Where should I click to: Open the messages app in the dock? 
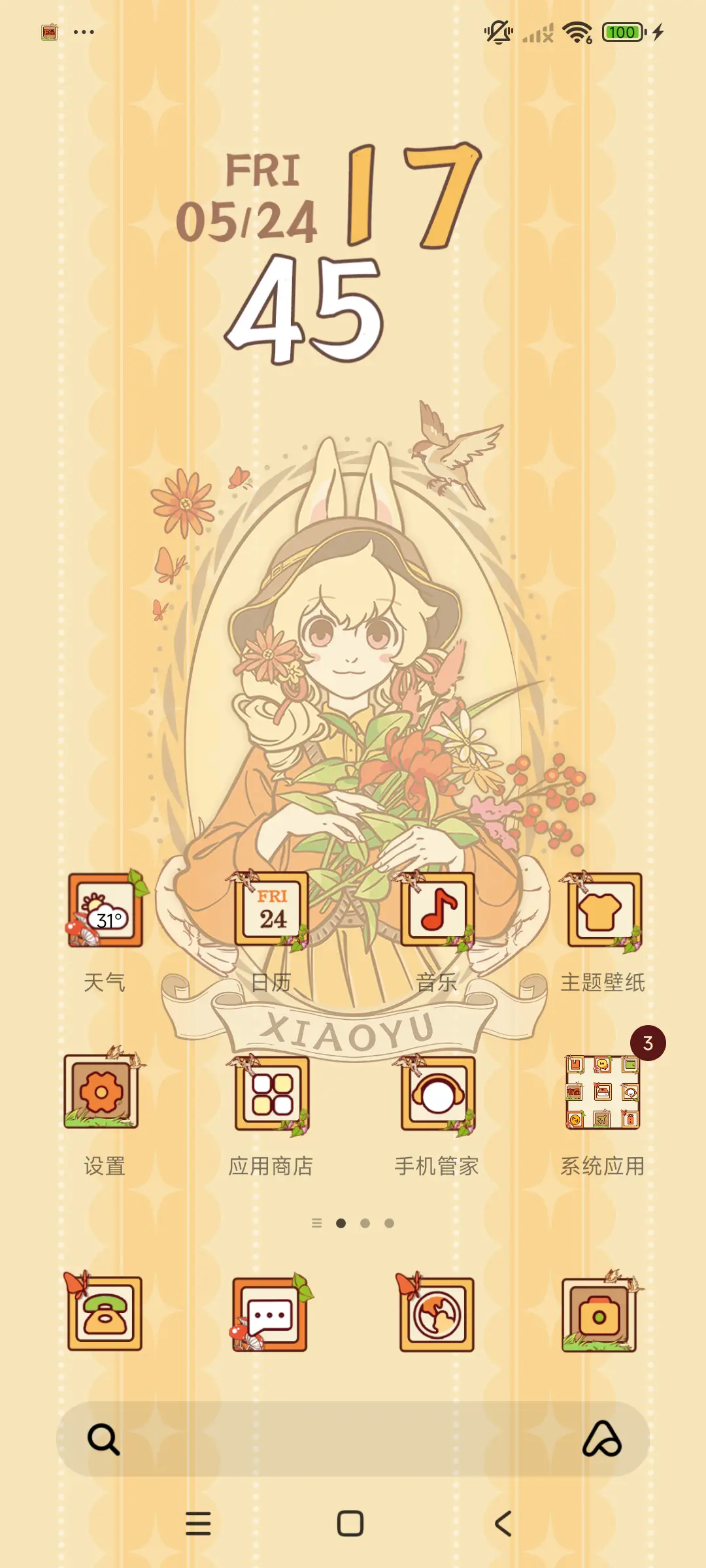pos(270,1313)
